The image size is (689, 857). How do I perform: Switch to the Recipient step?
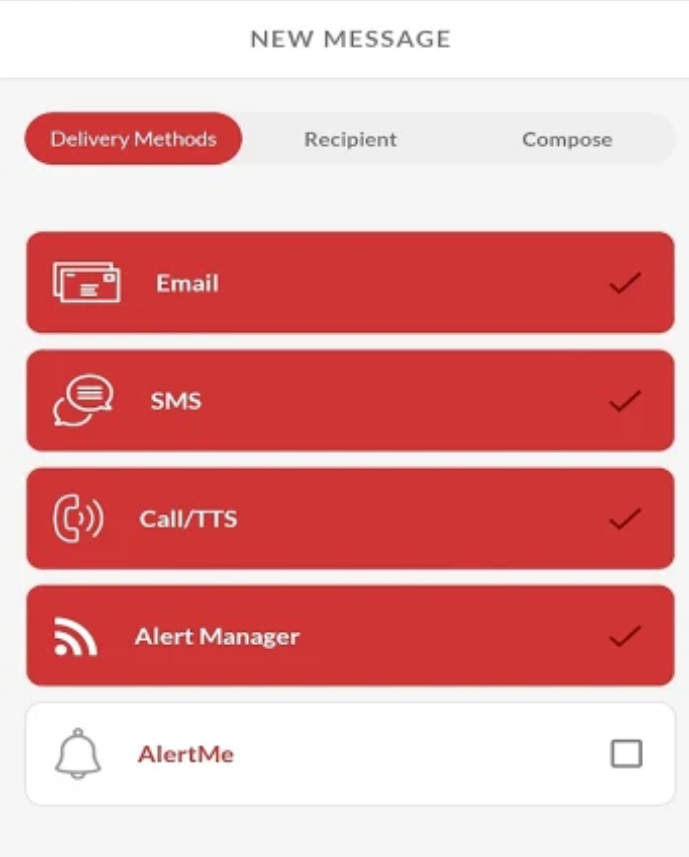[x=350, y=139]
